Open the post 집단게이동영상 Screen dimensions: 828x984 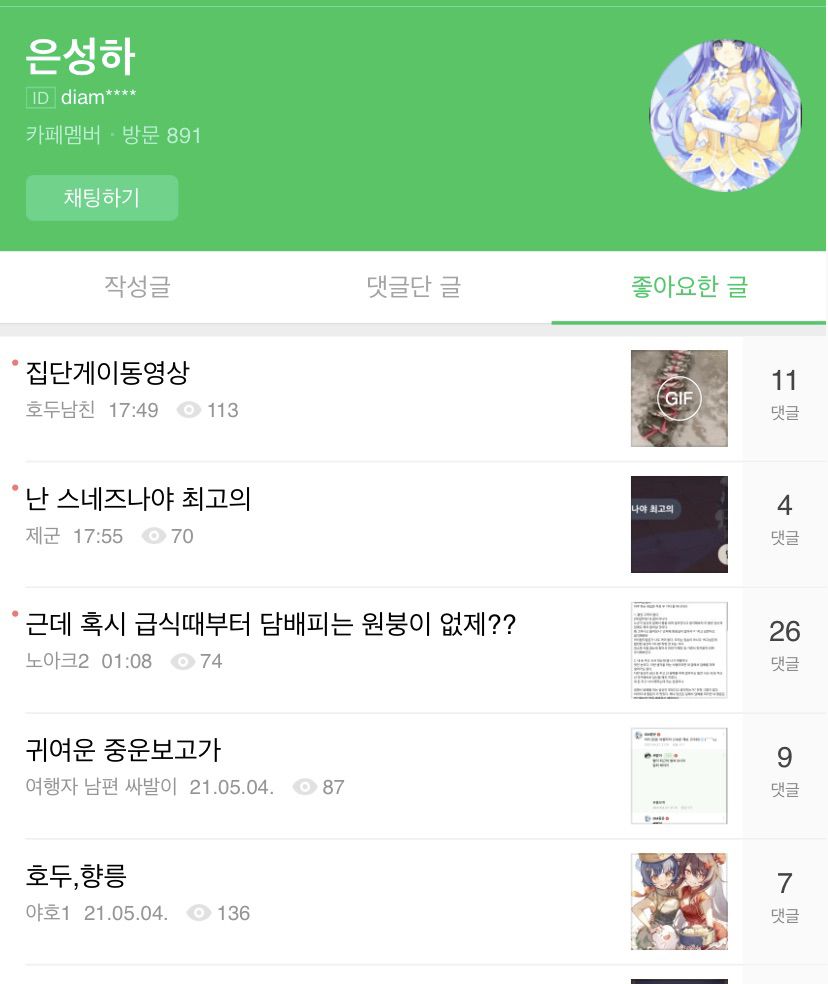click(107, 374)
